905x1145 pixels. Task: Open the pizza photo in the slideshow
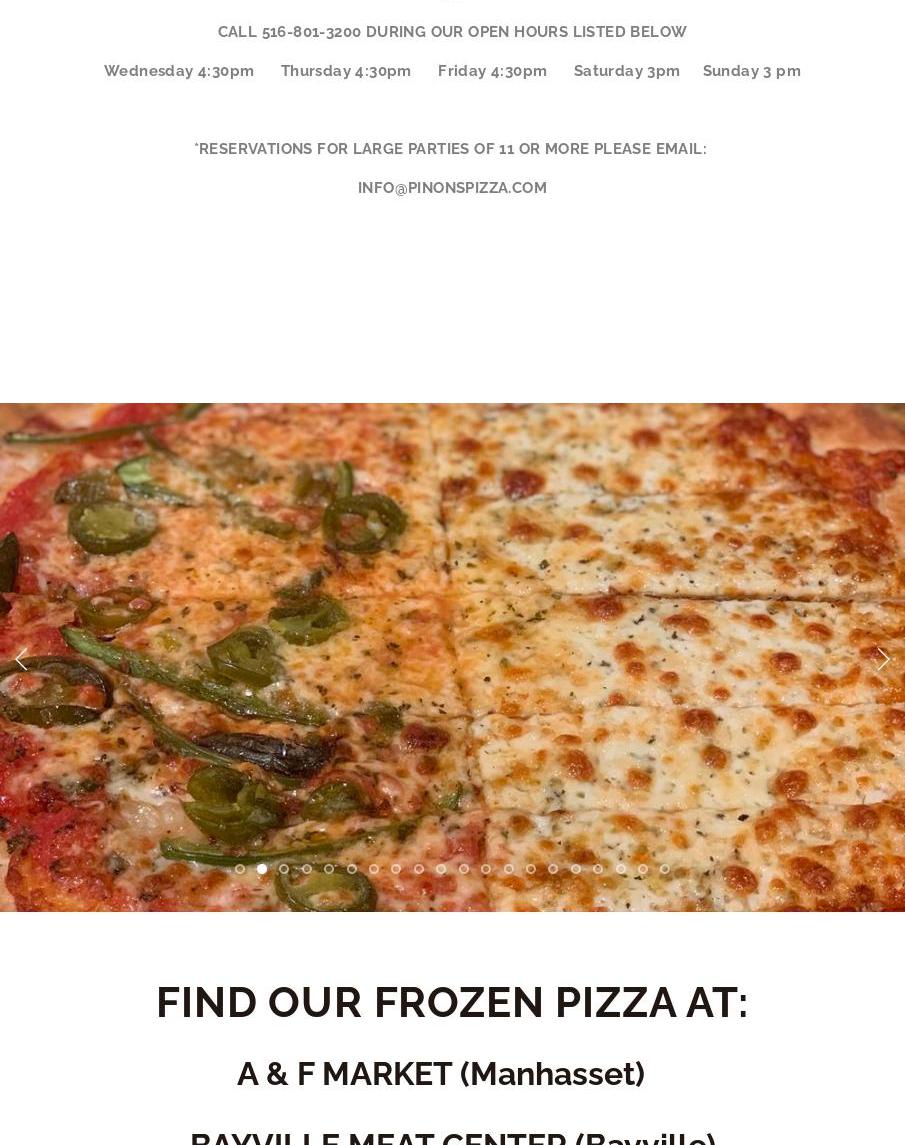coord(452,657)
